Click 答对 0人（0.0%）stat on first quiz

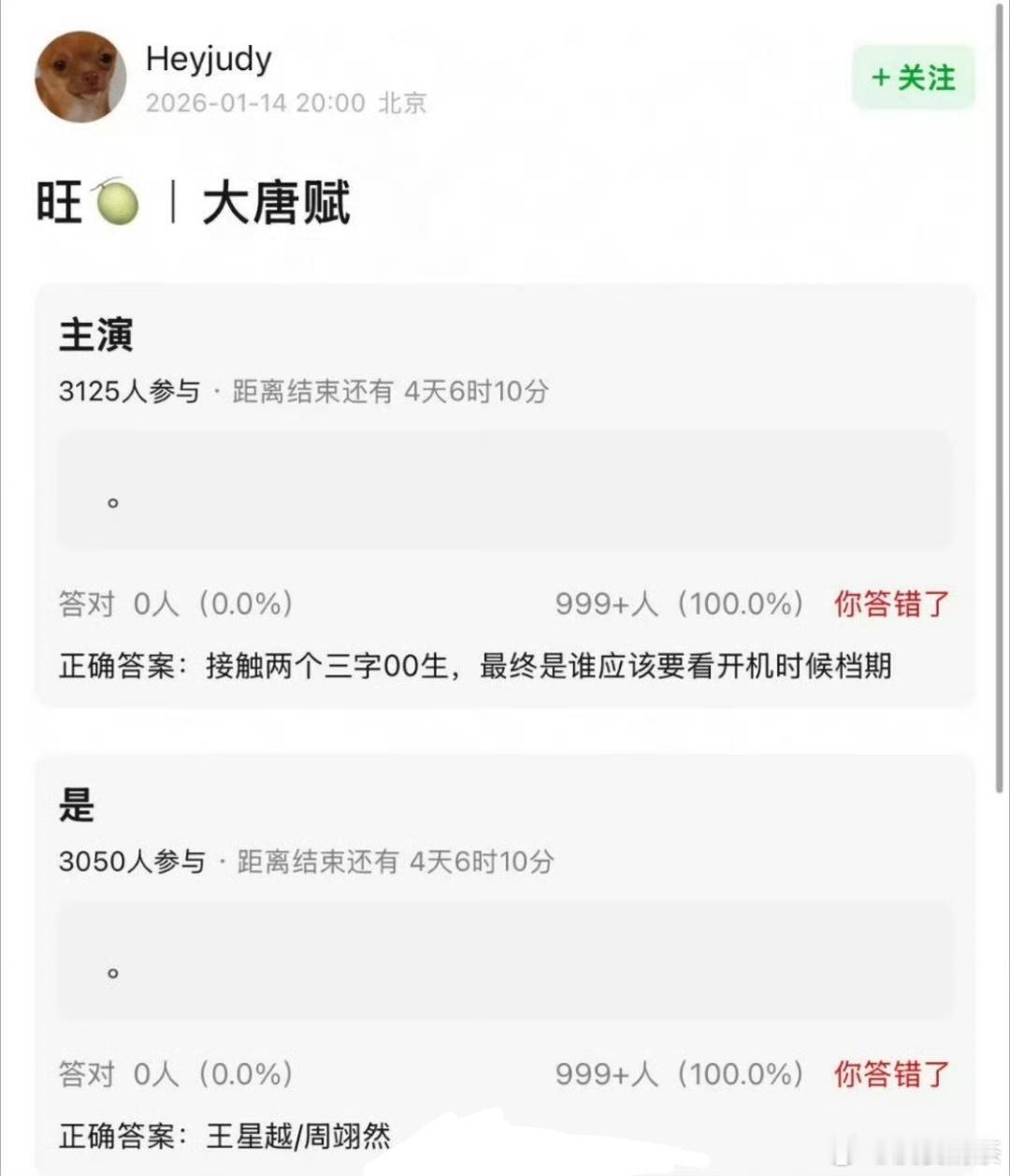point(173,605)
